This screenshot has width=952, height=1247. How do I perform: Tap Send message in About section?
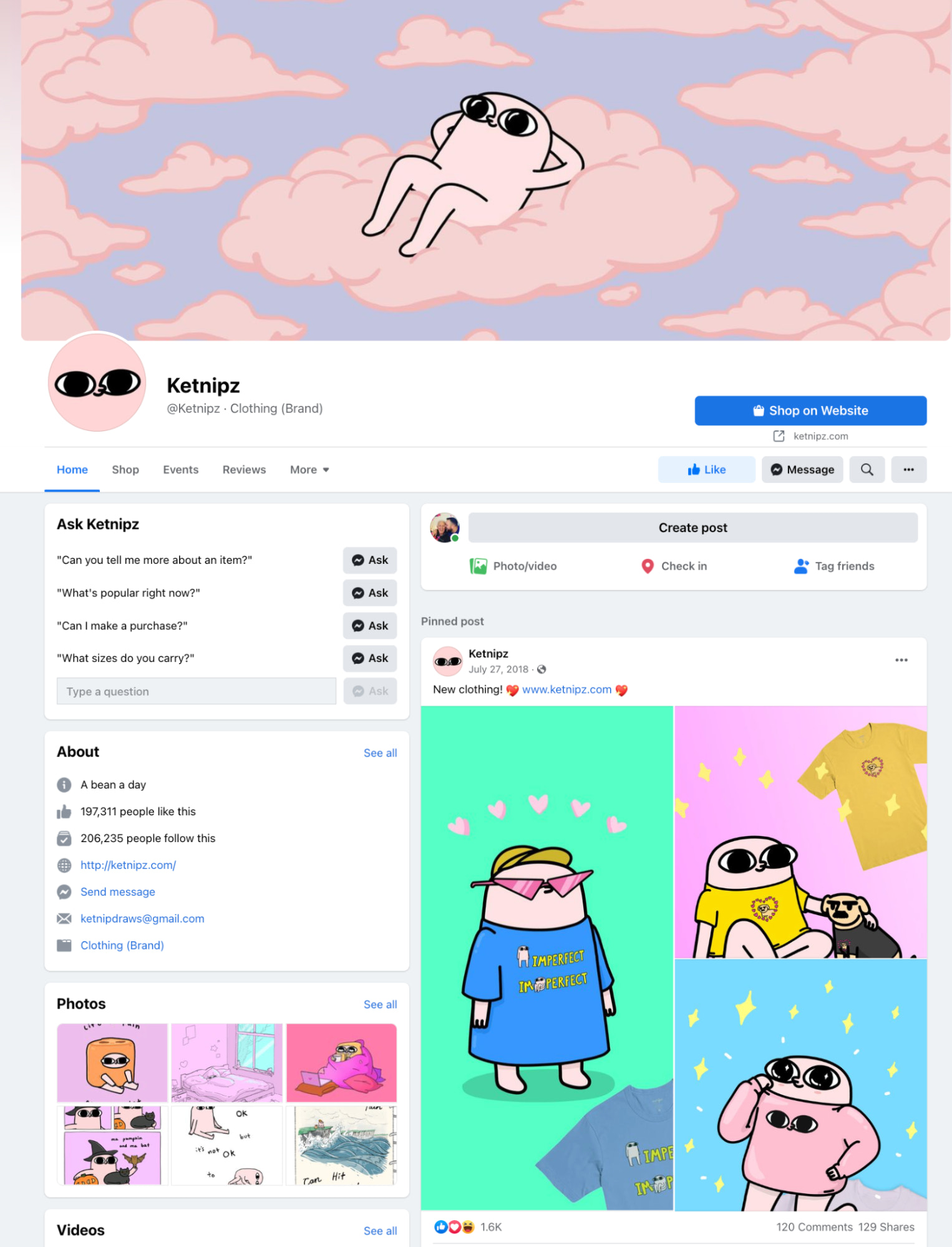pyautogui.click(x=117, y=892)
